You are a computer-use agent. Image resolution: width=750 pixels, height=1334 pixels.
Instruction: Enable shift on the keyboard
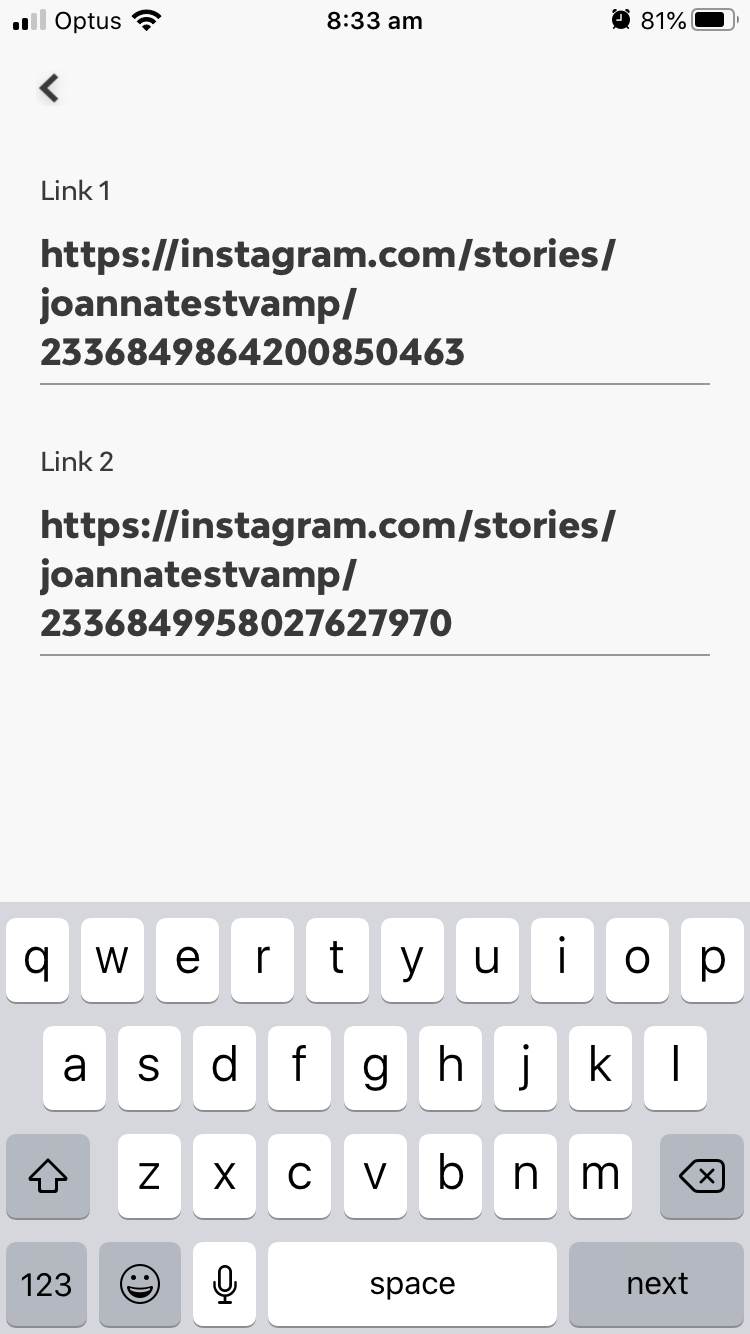[x=48, y=1176]
